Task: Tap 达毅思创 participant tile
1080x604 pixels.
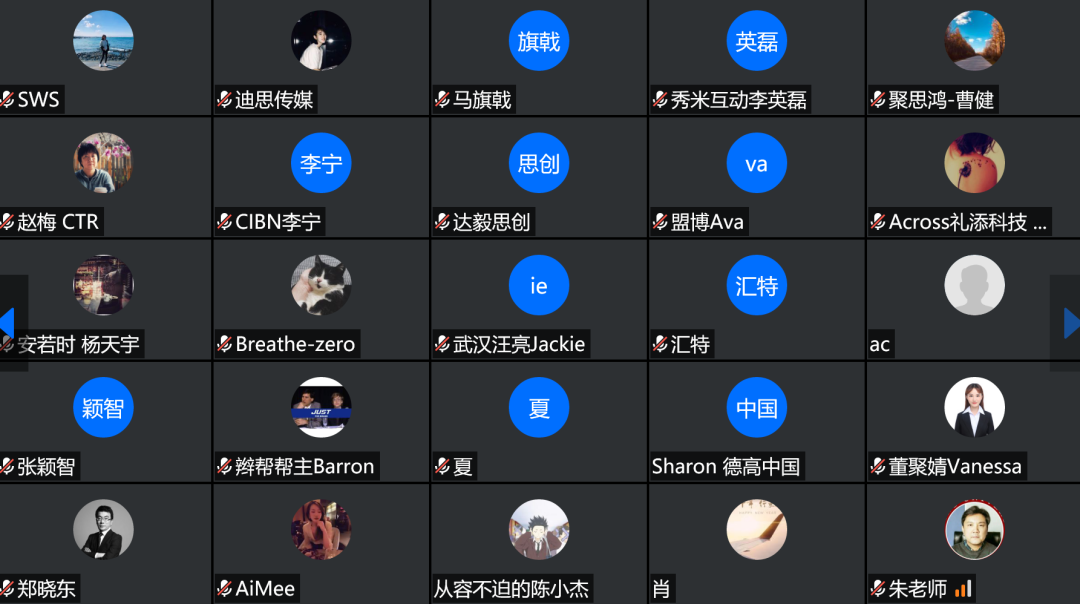Action: 539,177
